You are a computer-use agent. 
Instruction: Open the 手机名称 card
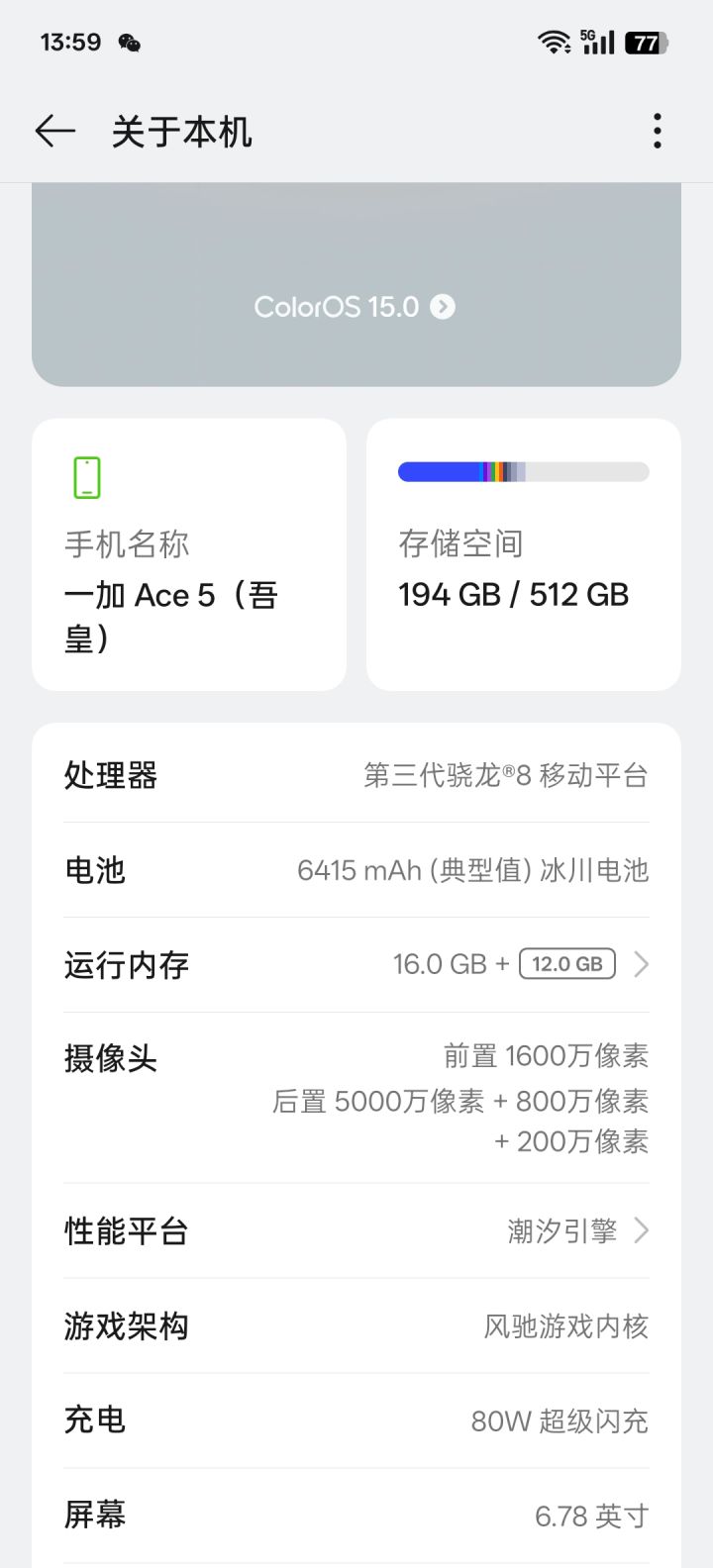[189, 554]
